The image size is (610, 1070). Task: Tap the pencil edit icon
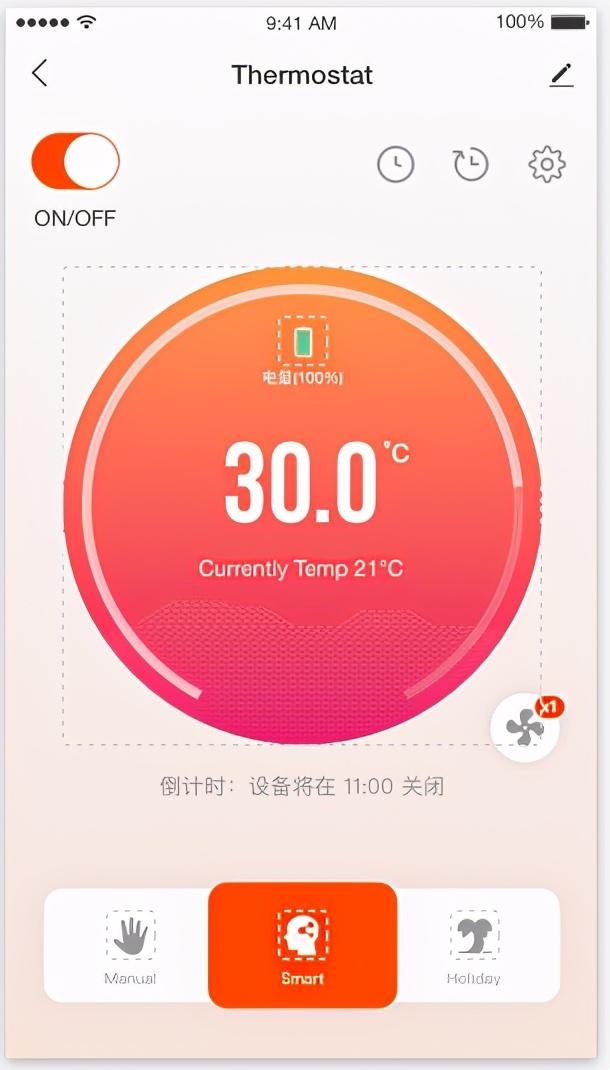562,75
